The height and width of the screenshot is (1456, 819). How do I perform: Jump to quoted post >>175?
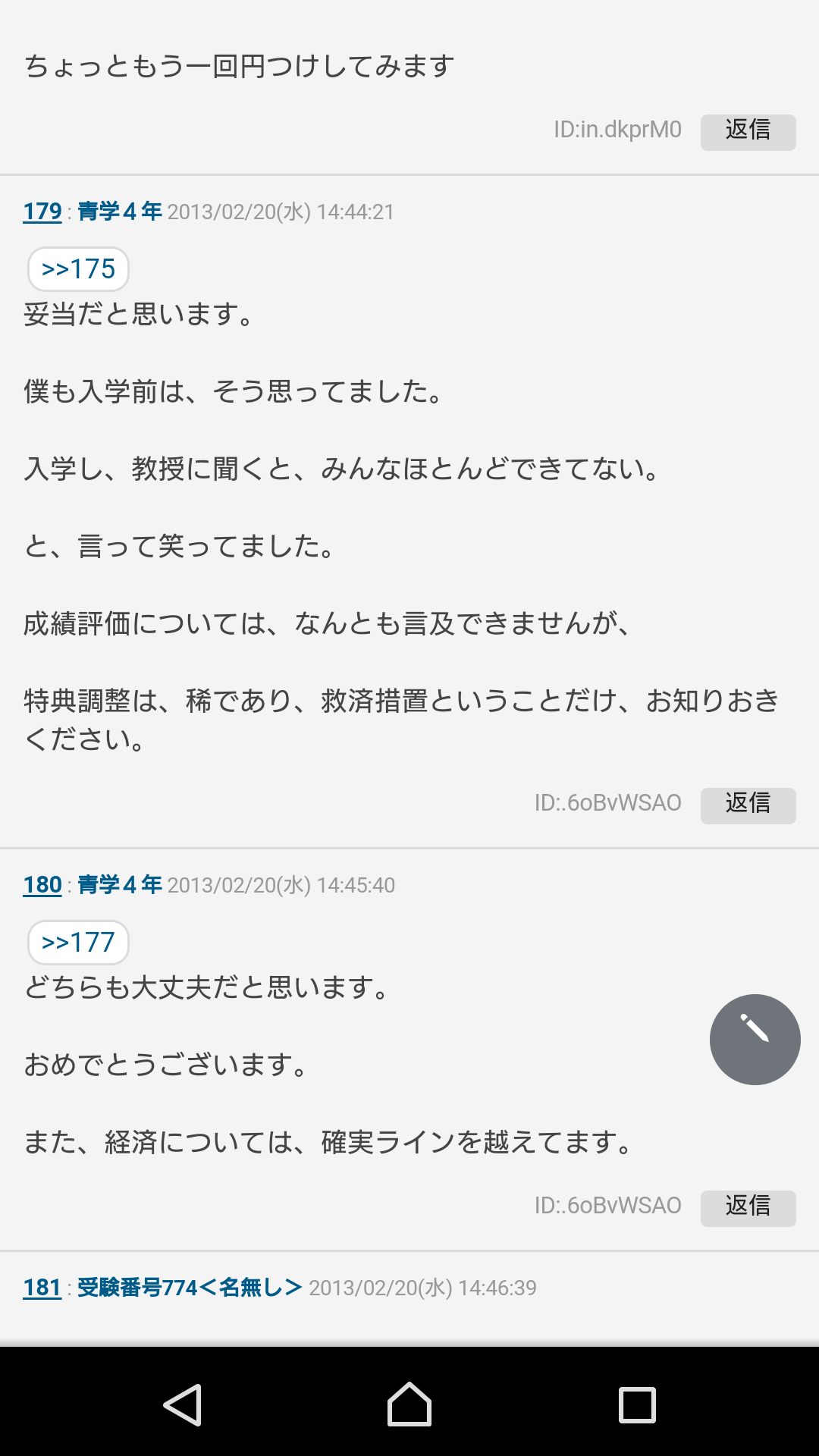coord(78,269)
